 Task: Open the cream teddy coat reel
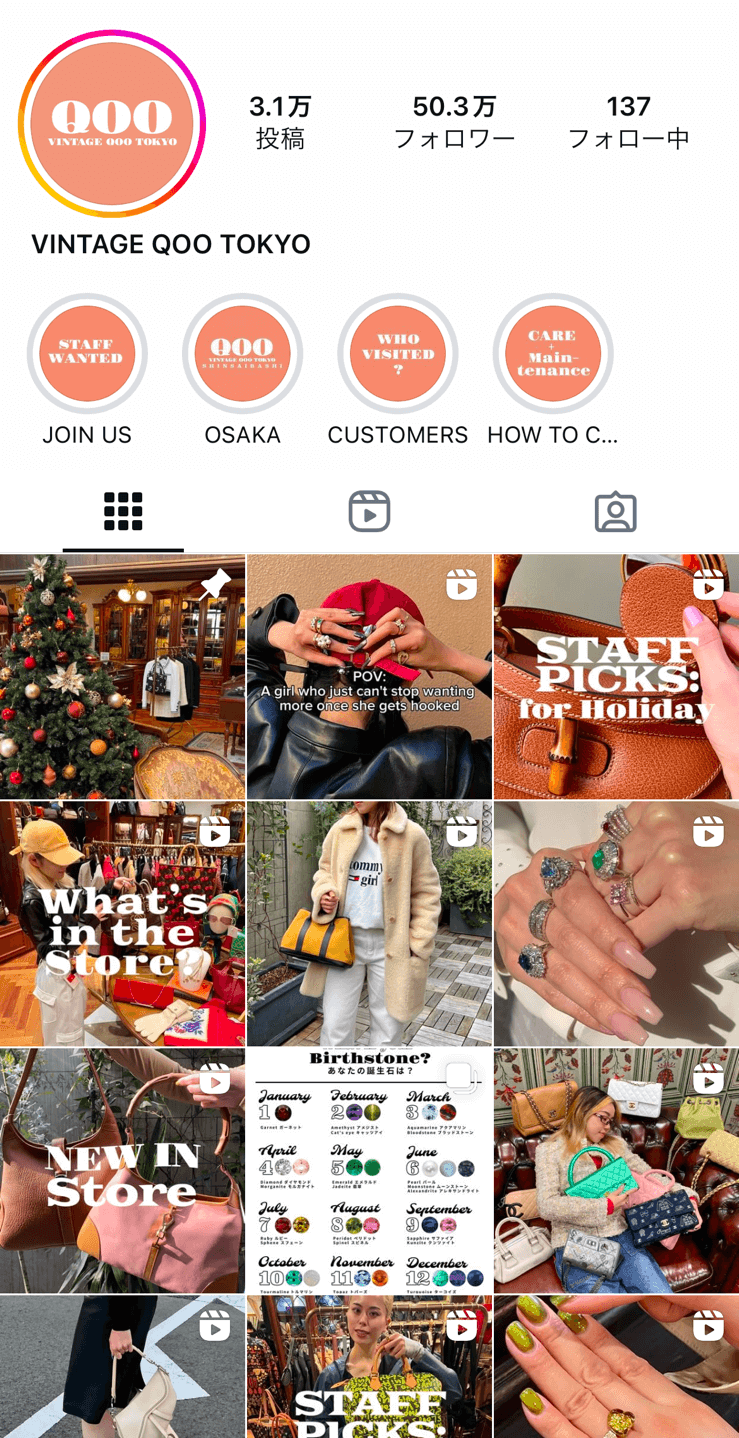click(x=369, y=923)
